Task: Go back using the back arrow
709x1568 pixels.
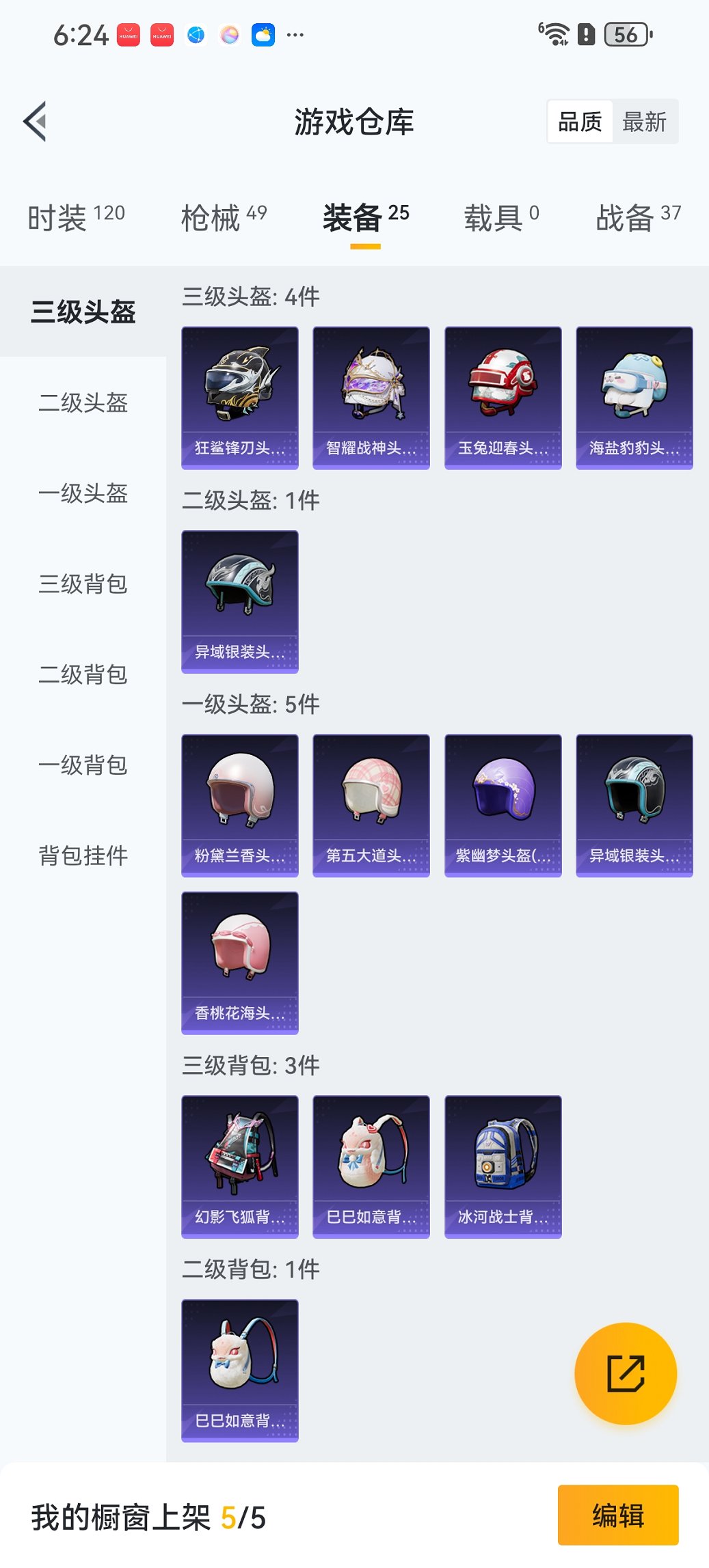Action: click(36, 120)
